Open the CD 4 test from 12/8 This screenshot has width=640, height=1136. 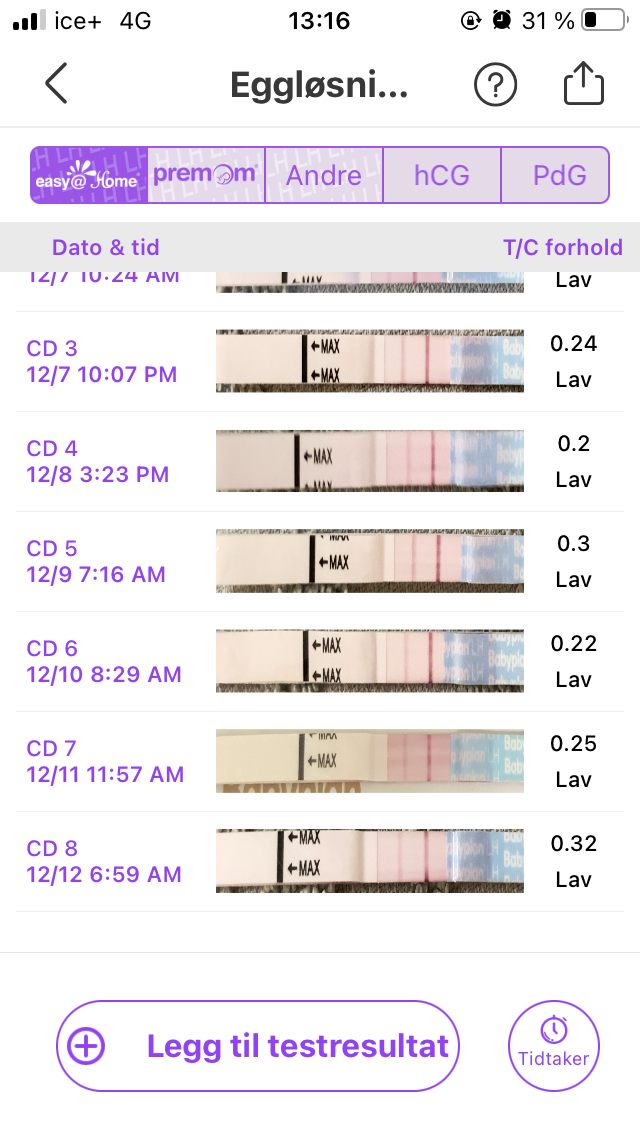(x=320, y=461)
